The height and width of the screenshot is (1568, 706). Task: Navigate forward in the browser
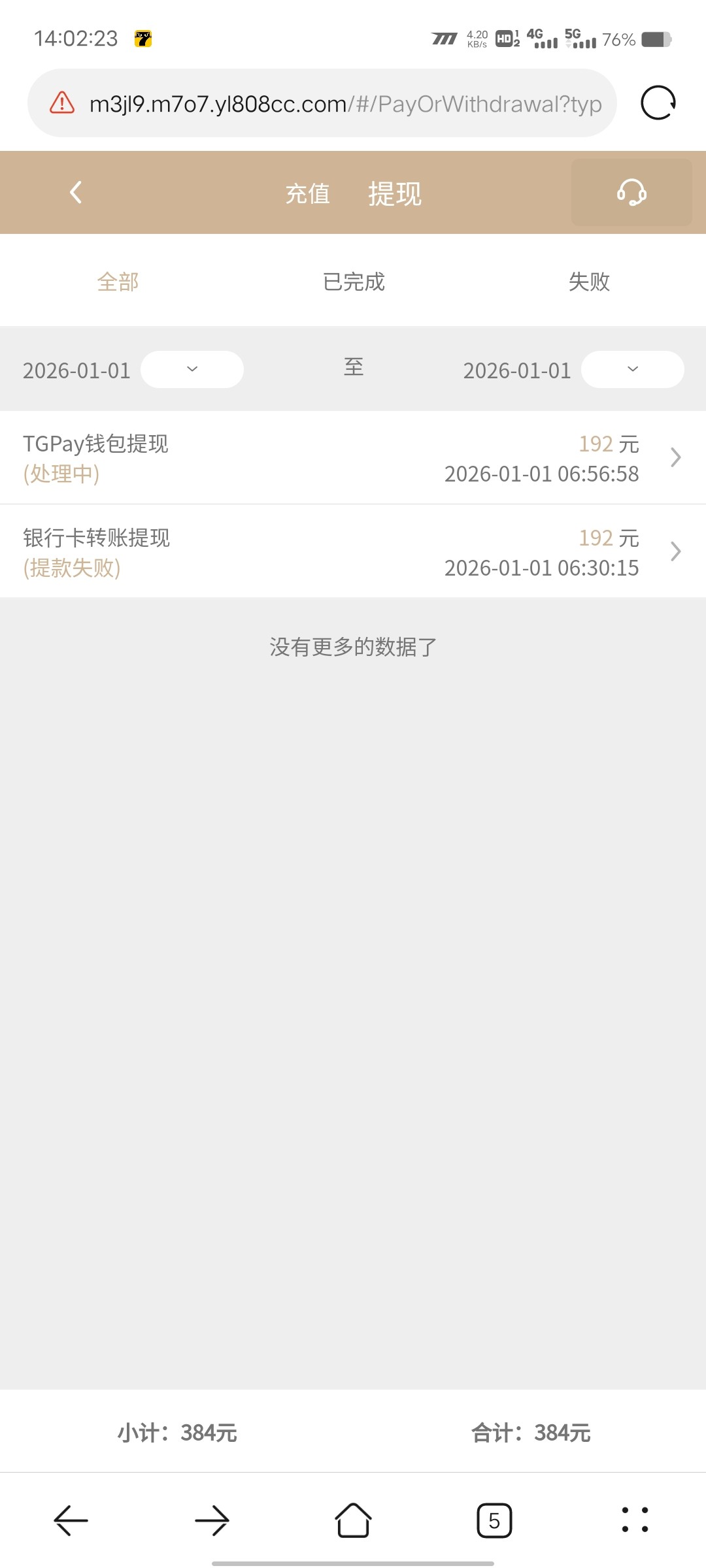tap(212, 1520)
